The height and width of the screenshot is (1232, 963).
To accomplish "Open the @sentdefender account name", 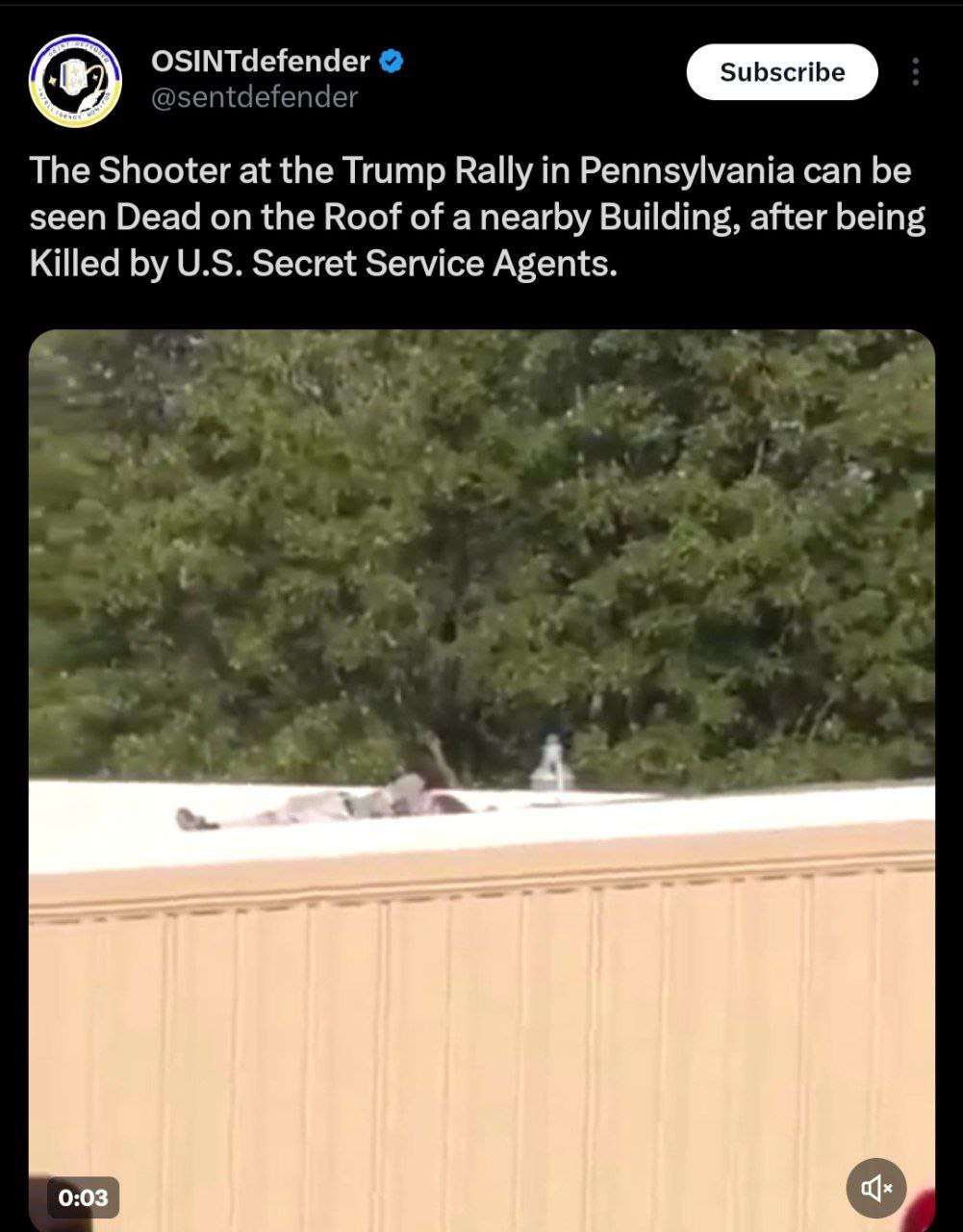I will 254,97.
